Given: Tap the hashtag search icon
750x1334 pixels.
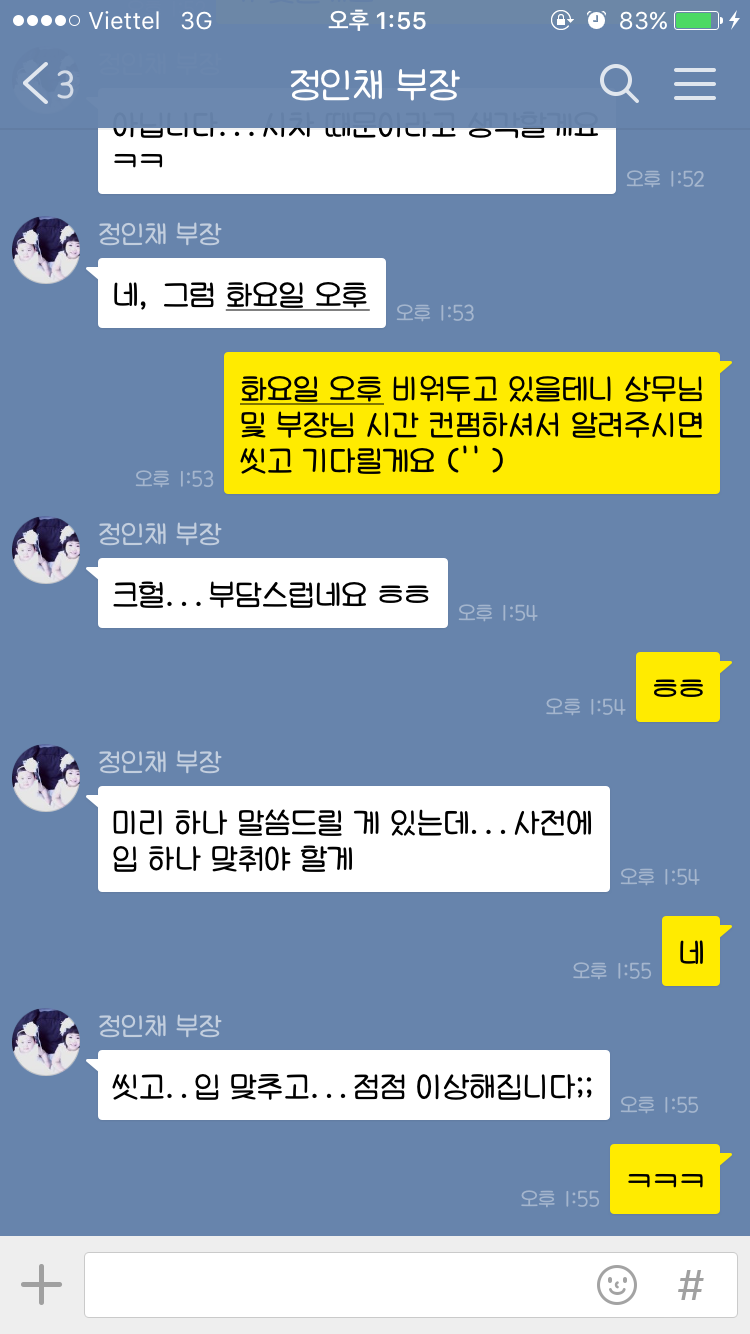Looking at the screenshot, I should [690, 1284].
